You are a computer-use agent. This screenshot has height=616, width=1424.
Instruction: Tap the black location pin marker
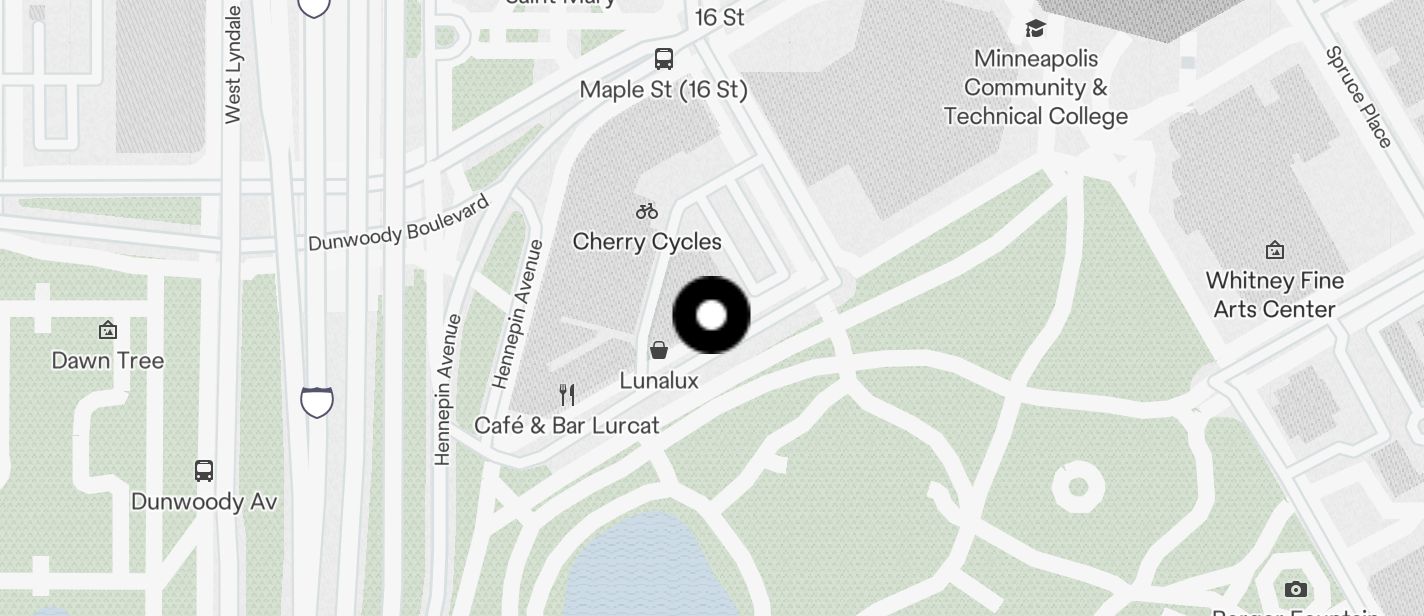[711, 315]
